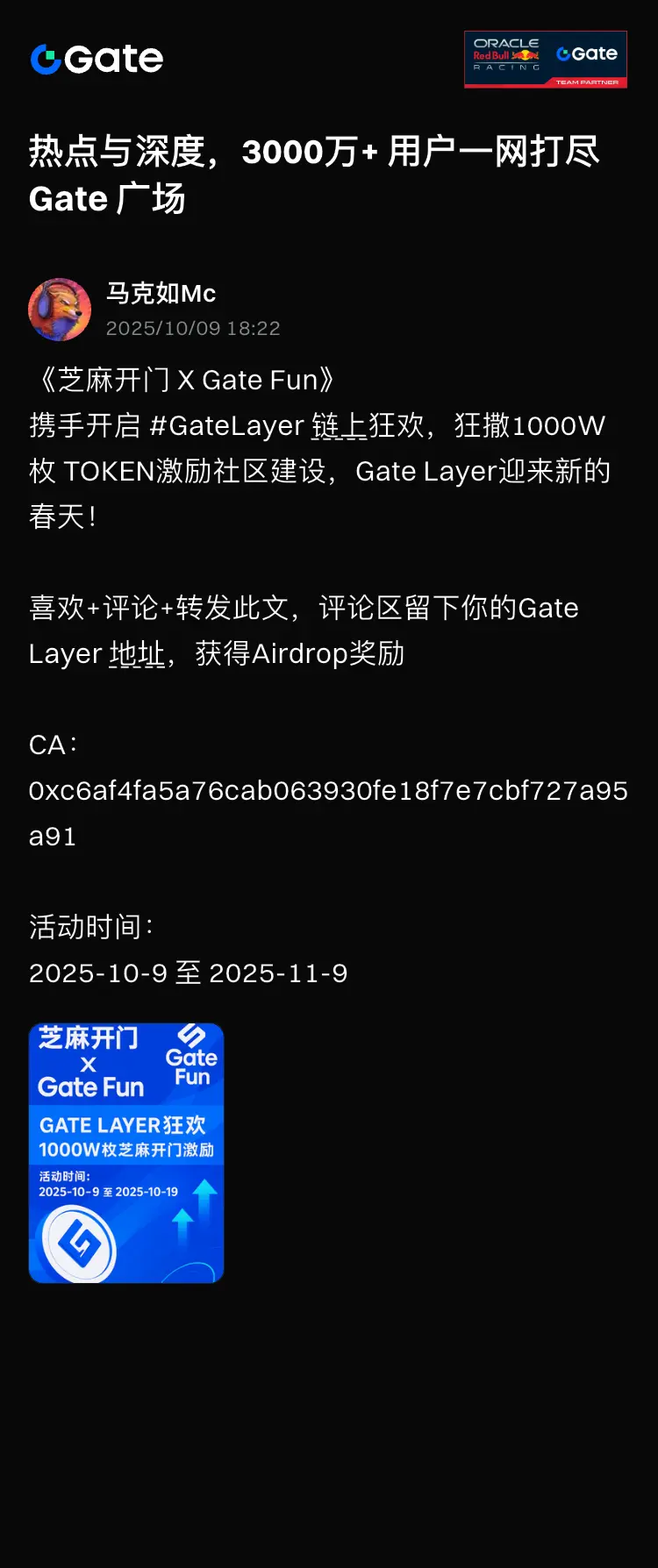Click the GATE LAYER 狂欢 banner text

[123, 1125]
